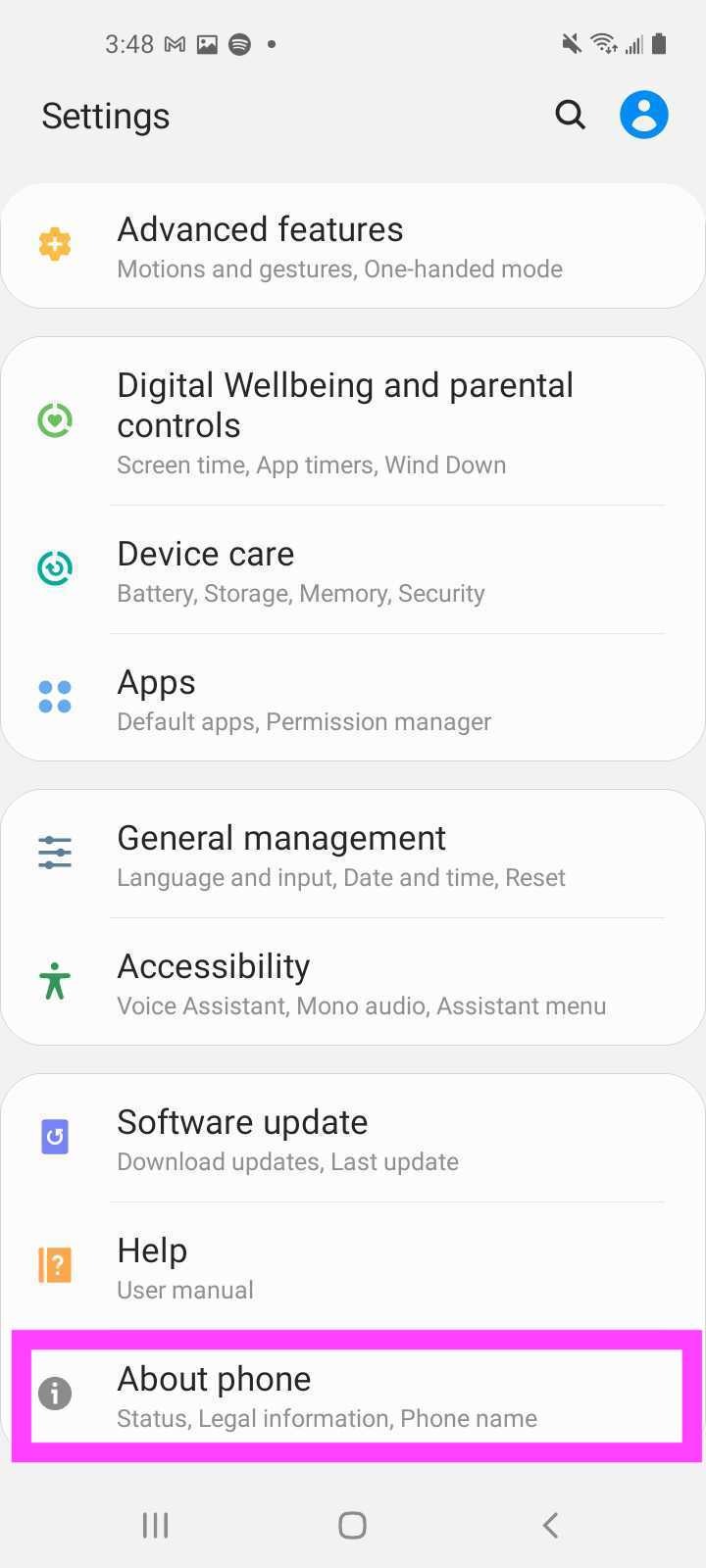Tap the About phone info icon
This screenshot has height=1568, width=706.
[55, 1393]
